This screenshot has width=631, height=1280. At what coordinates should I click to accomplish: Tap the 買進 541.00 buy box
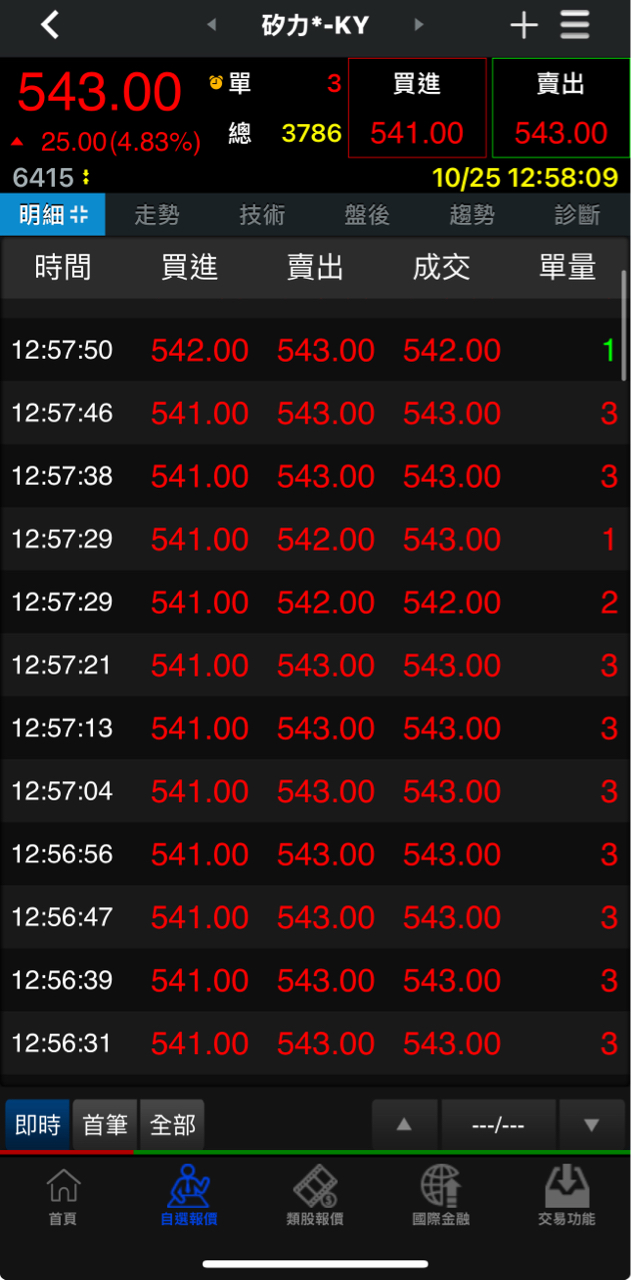pyautogui.click(x=417, y=108)
